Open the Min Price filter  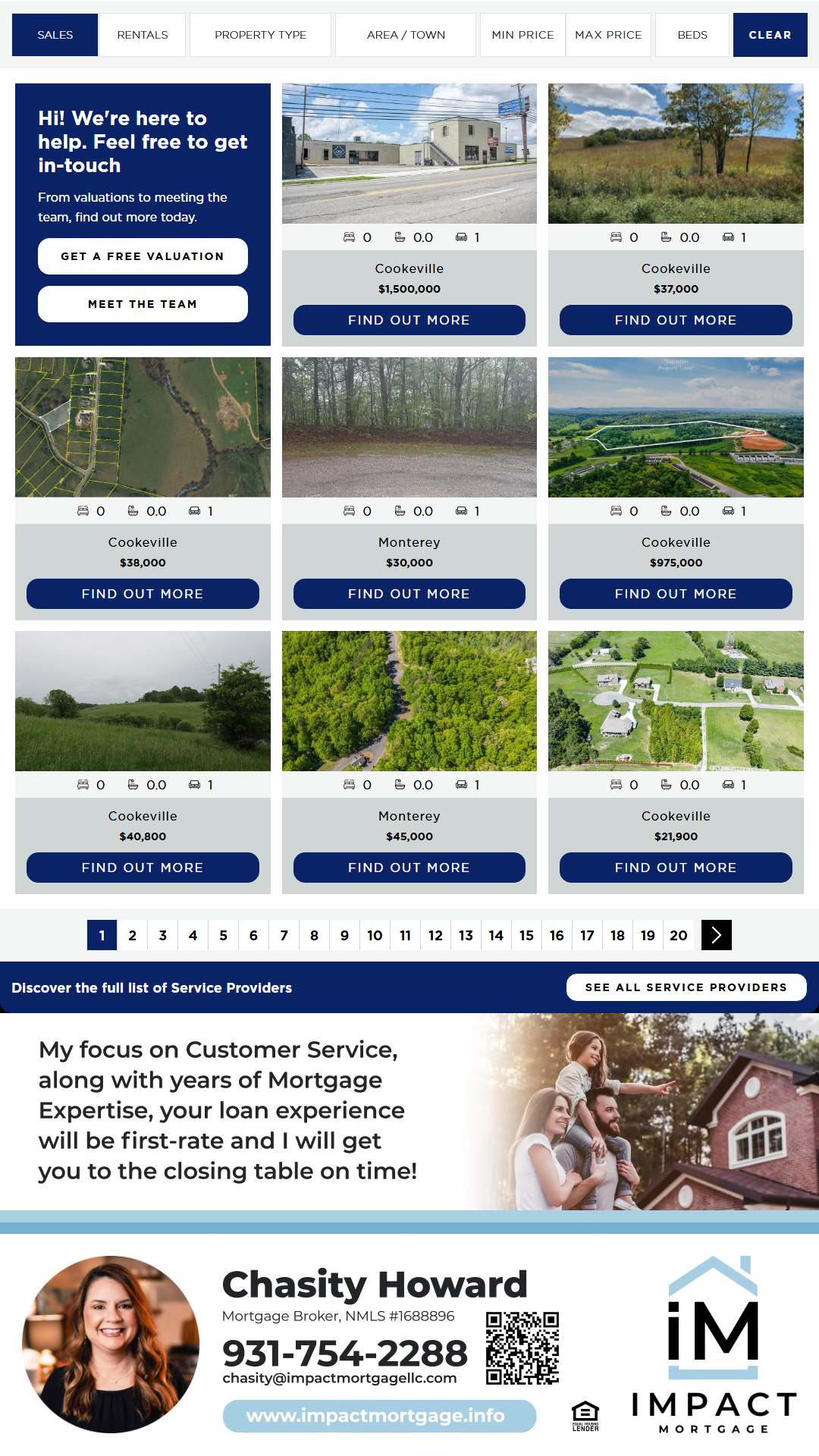click(x=522, y=35)
